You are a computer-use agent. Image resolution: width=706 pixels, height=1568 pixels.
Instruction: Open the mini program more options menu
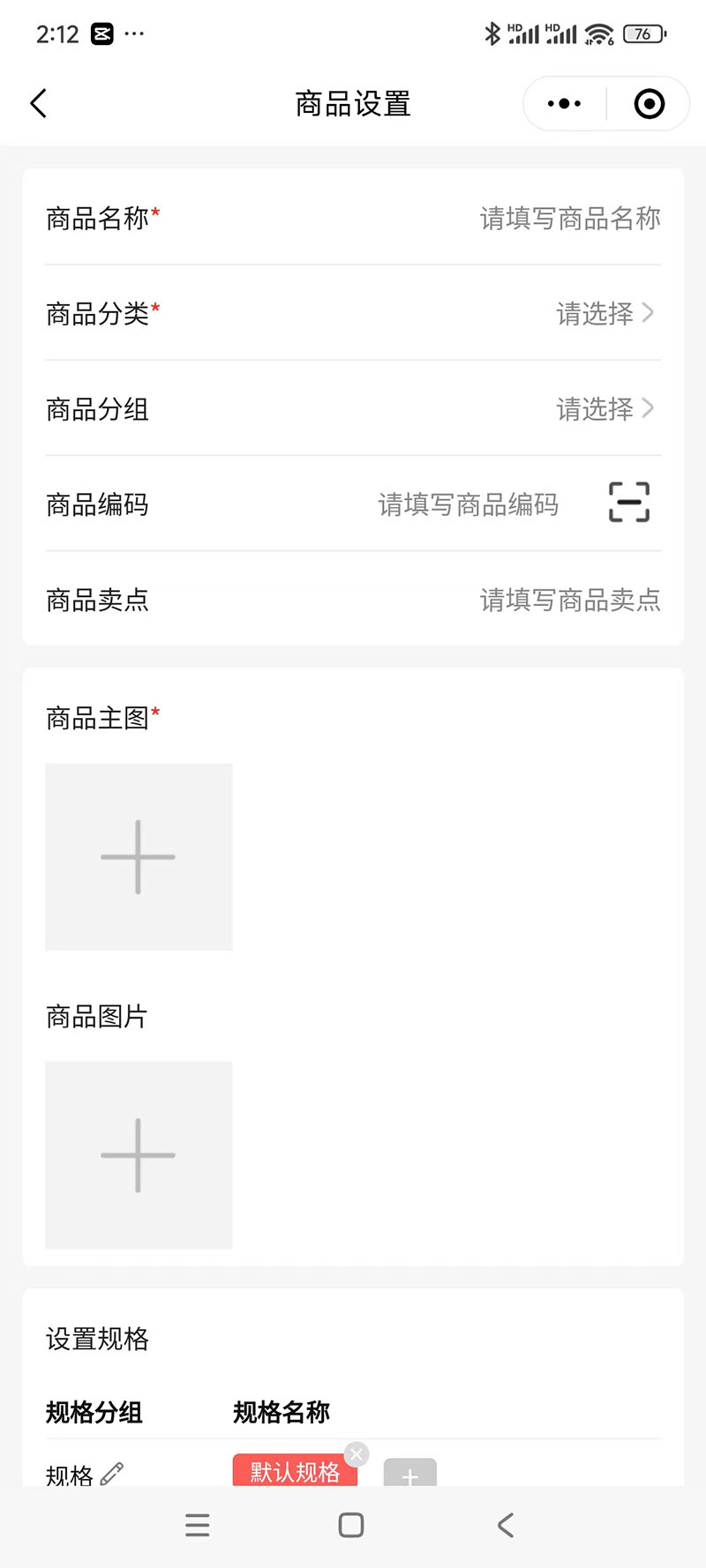[x=565, y=103]
